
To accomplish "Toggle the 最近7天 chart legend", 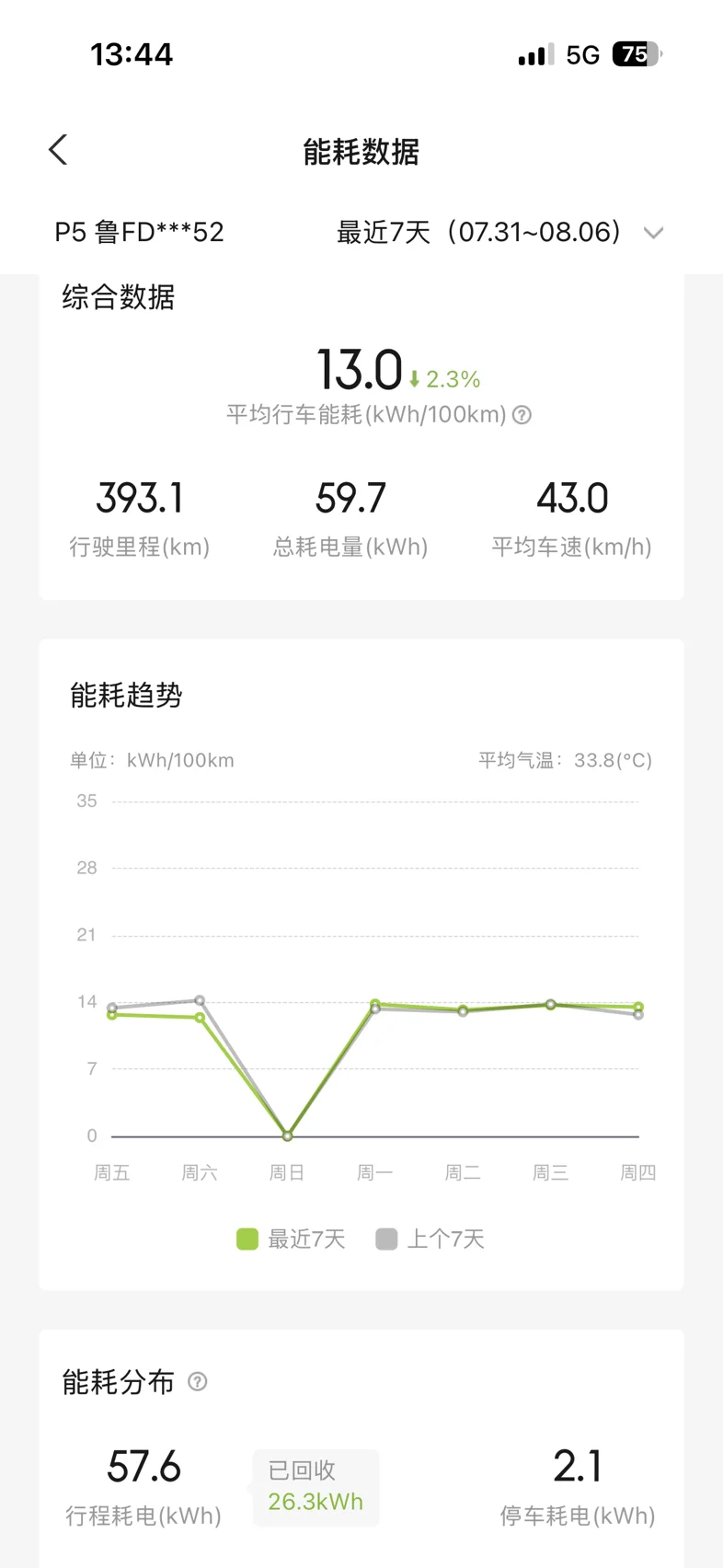I will coord(291,1239).
